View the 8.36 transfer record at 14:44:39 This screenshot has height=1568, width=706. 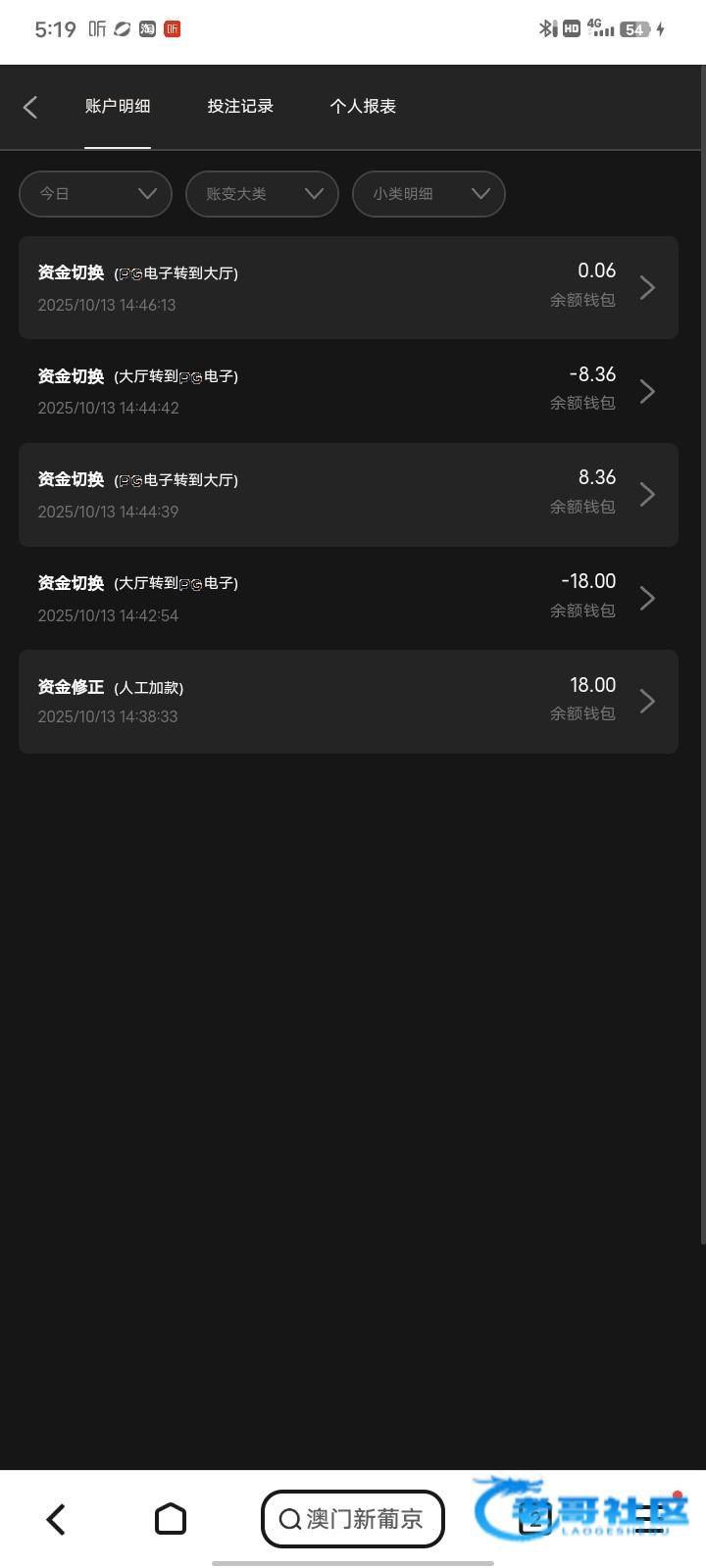click(348, 495)
